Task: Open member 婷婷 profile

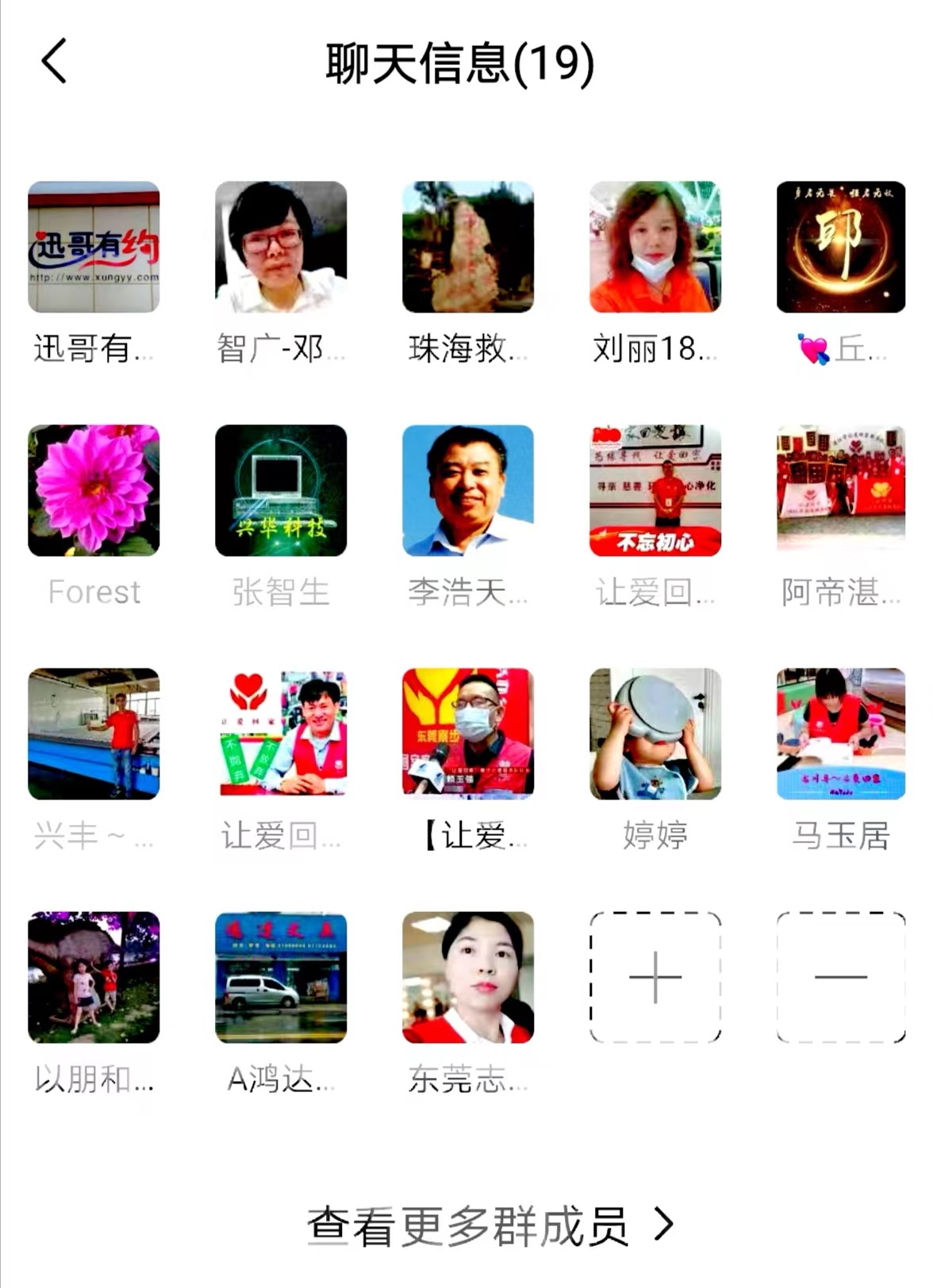Action: click(x=655, y=734)
